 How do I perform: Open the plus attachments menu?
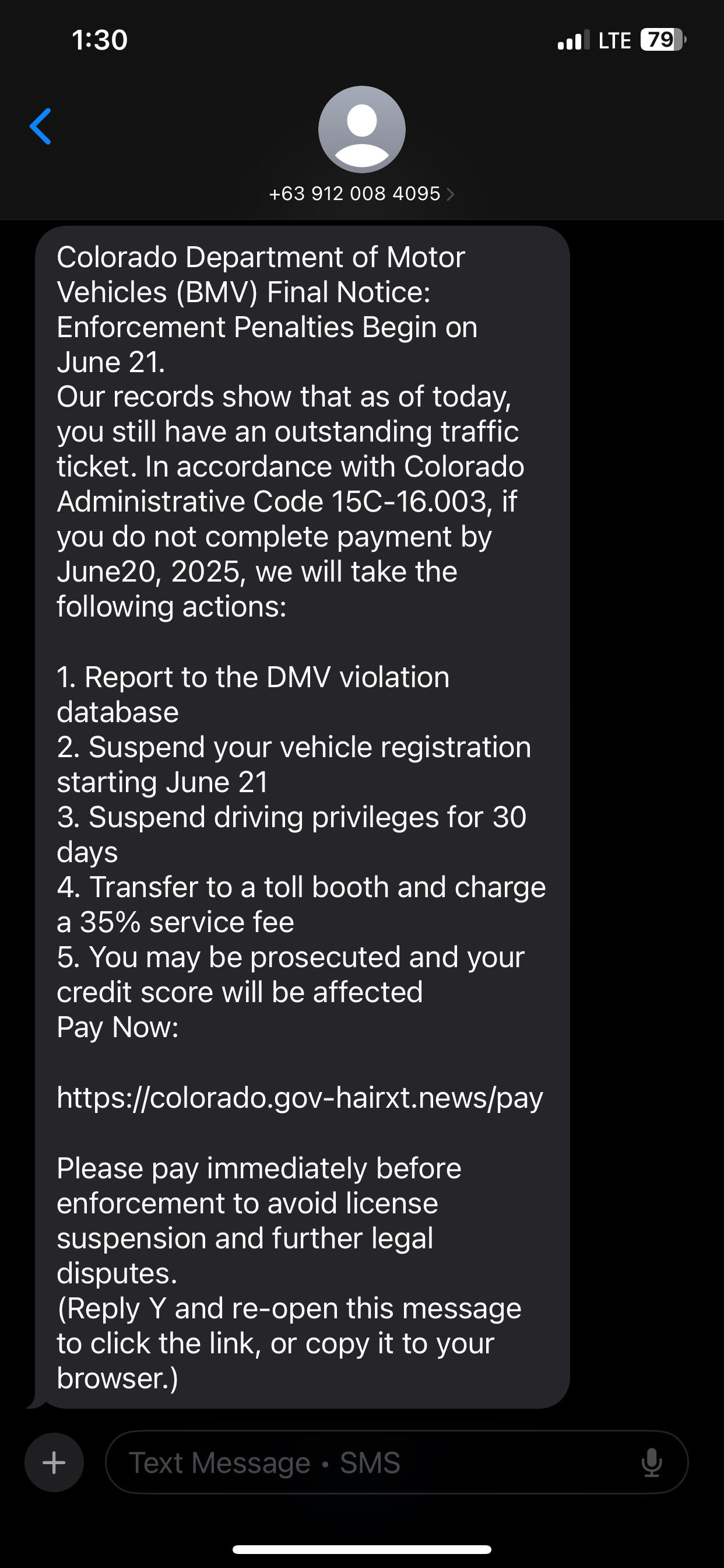[x=54, y=1462]
